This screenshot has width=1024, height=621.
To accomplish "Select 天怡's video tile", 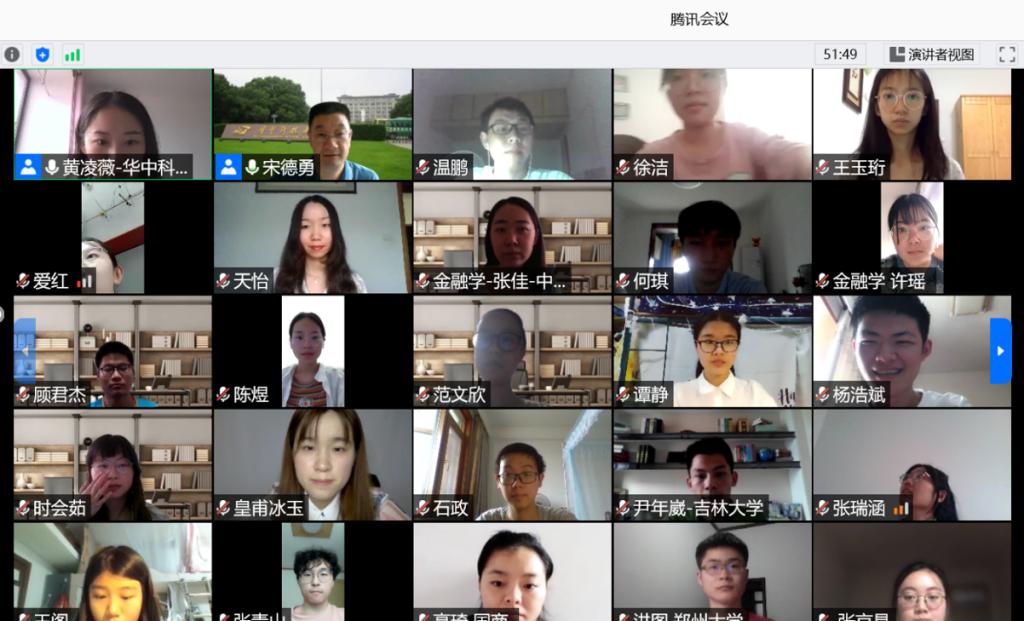I will tap(312, 238).
